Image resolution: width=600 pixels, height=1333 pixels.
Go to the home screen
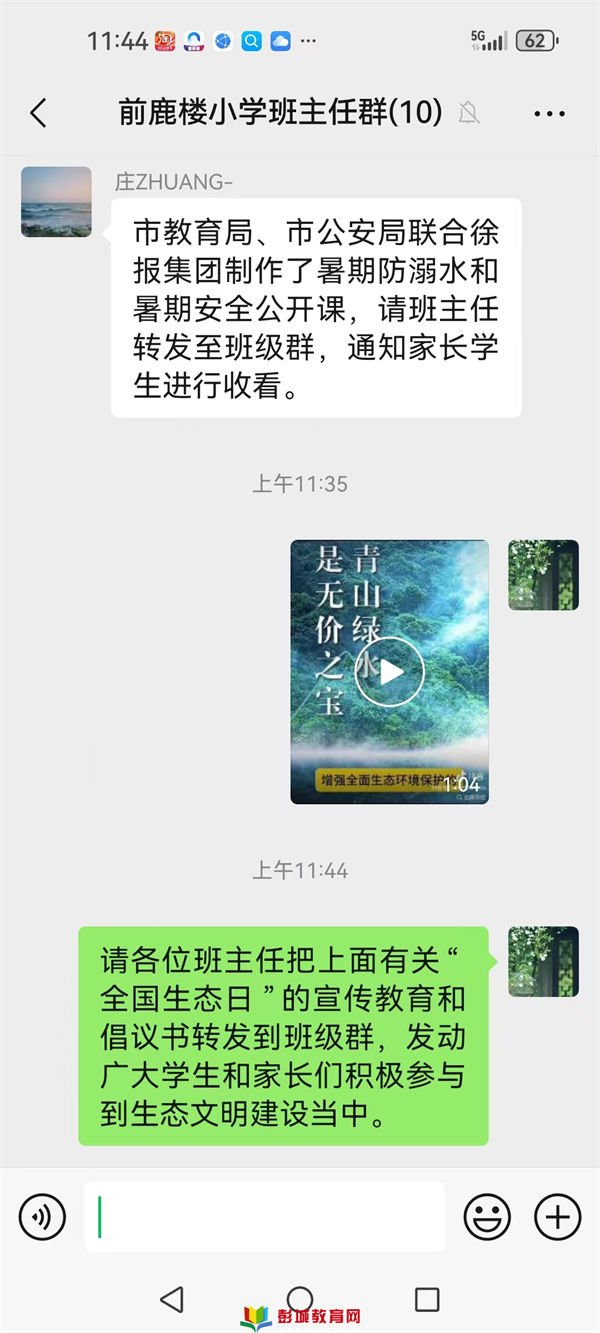coord(299,1299)
